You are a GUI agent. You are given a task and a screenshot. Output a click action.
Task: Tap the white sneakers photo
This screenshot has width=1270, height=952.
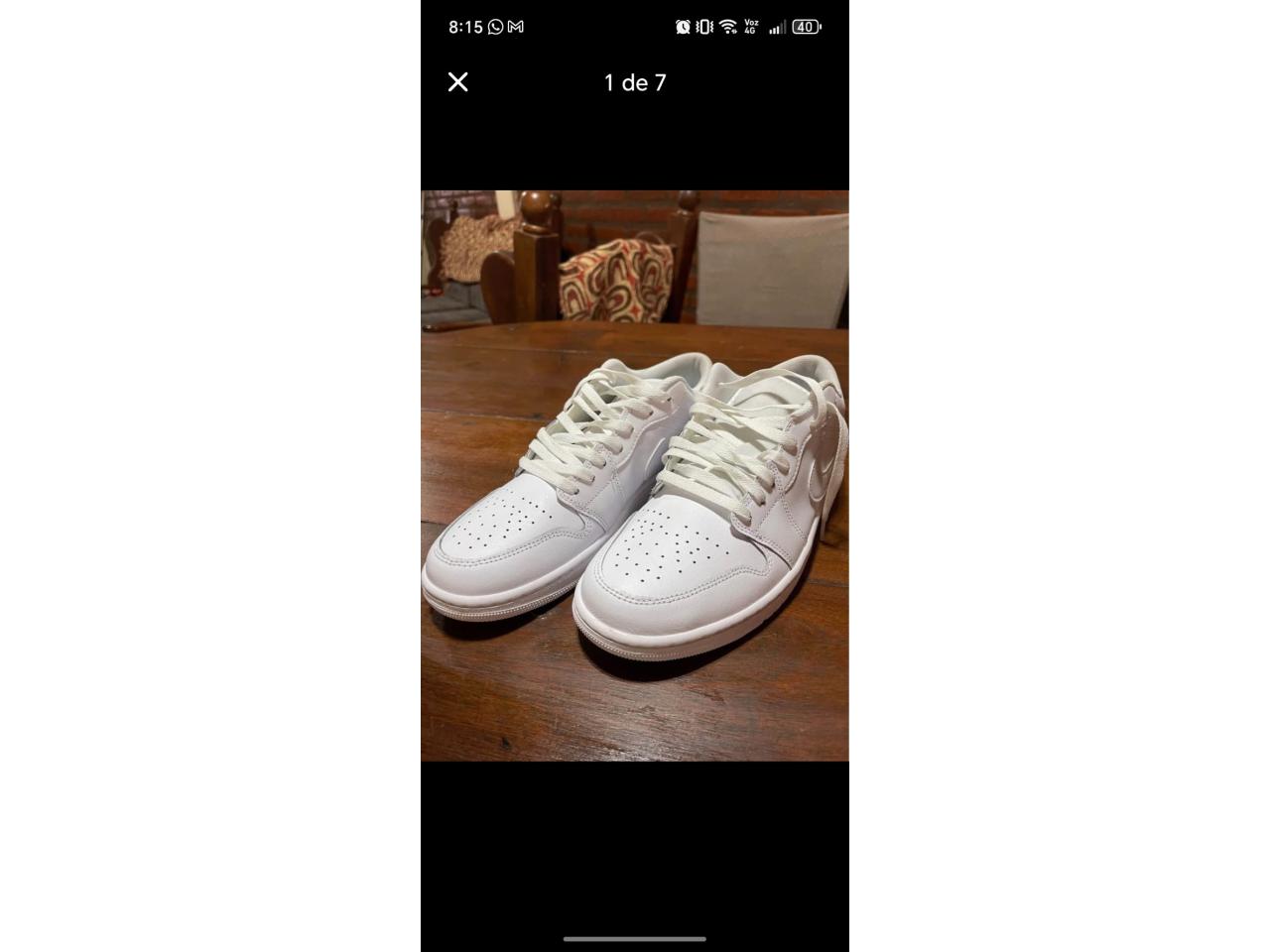[x=635, y=476]
